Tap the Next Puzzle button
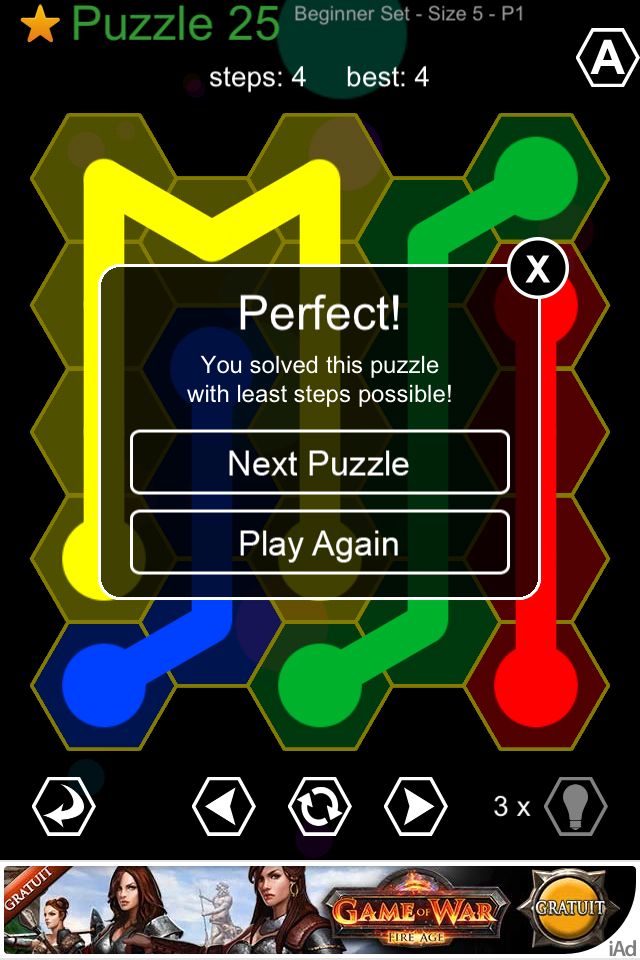This screenshot has width=640, height=960. pyautogui.click(x=320, y=463)
